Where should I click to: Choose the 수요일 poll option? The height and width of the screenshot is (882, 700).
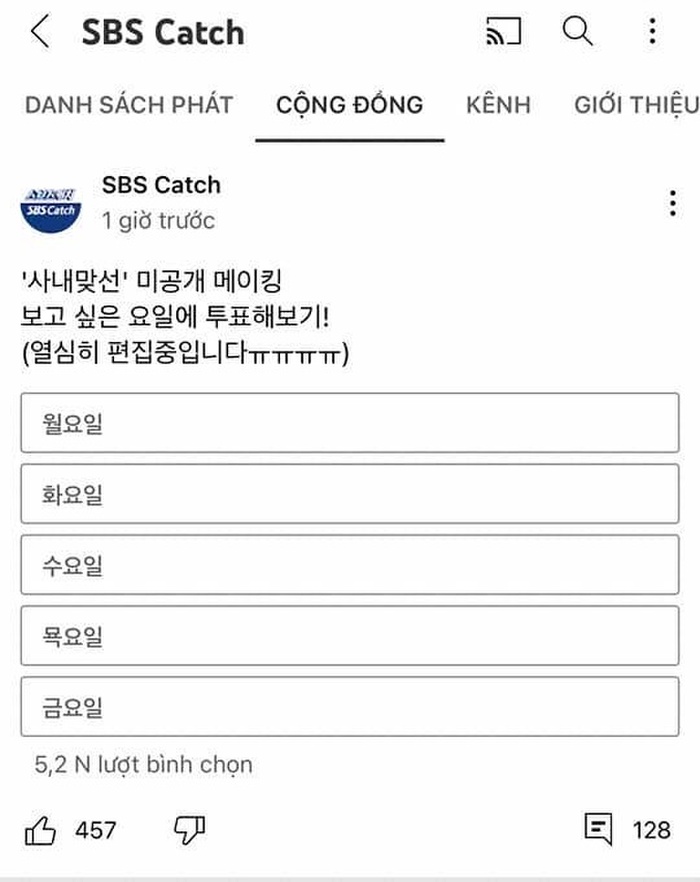point(350,565)
